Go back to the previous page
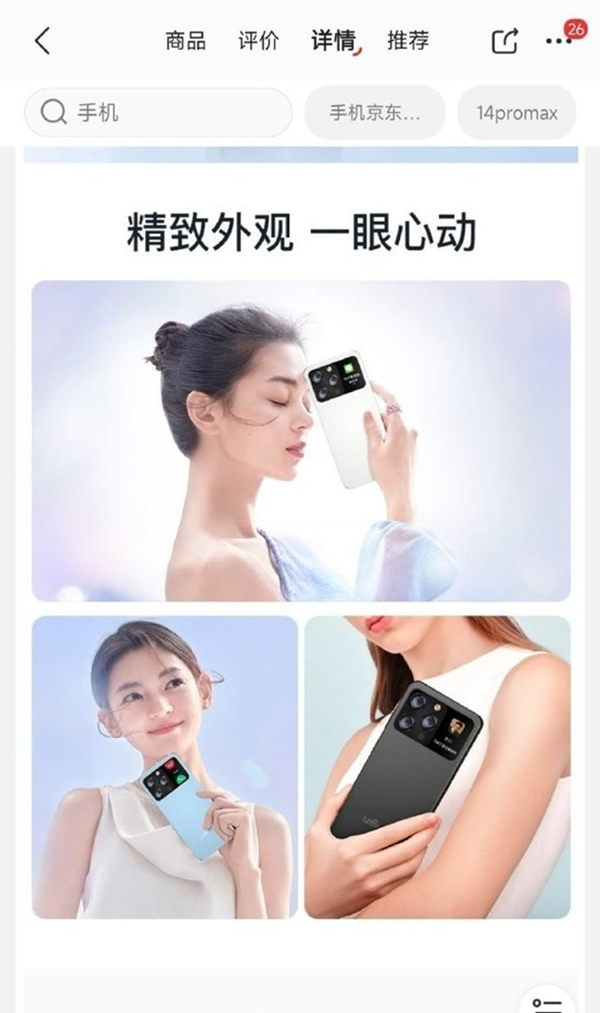The height and width of the screenshot is (1013, 600). [x=42, y=41]
